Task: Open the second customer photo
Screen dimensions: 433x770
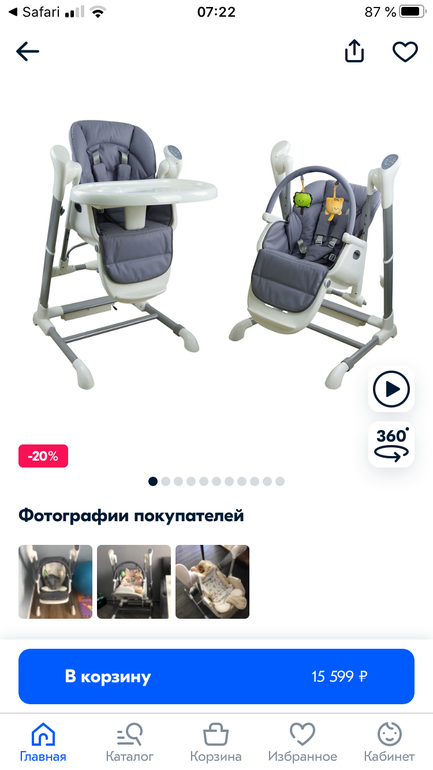Action: tap(134, 581)
